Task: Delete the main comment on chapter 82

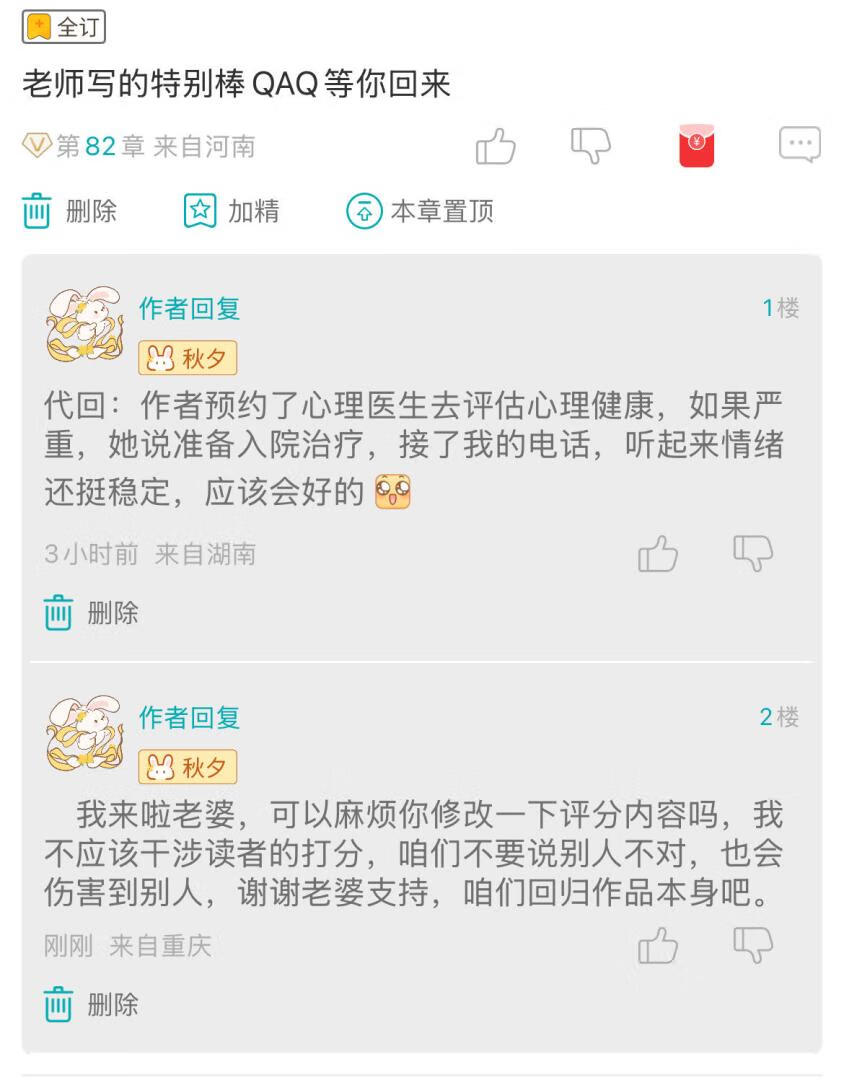Action: click(70, 211)
